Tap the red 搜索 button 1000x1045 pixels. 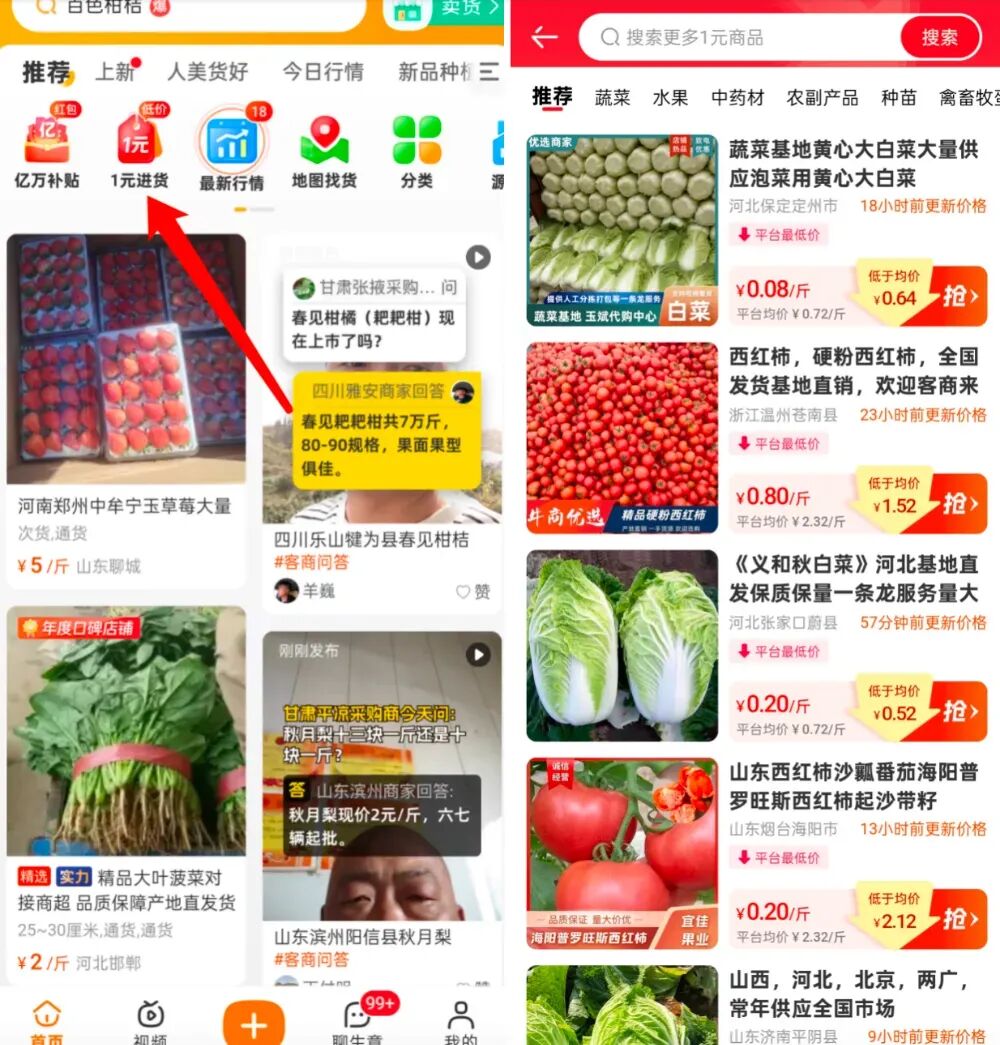[x=939, y=38]
